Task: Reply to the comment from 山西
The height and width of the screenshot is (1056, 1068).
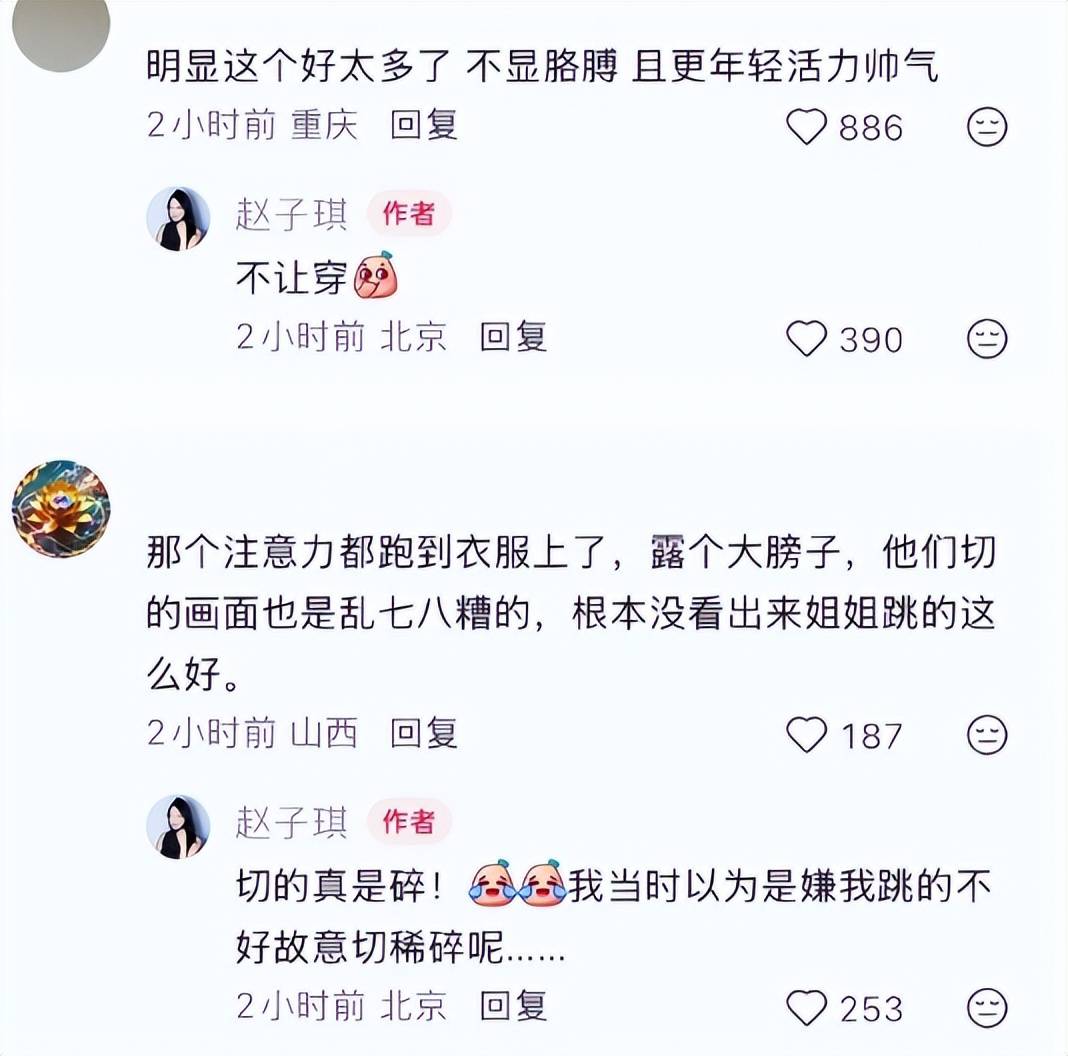Action: coord(423,733)
